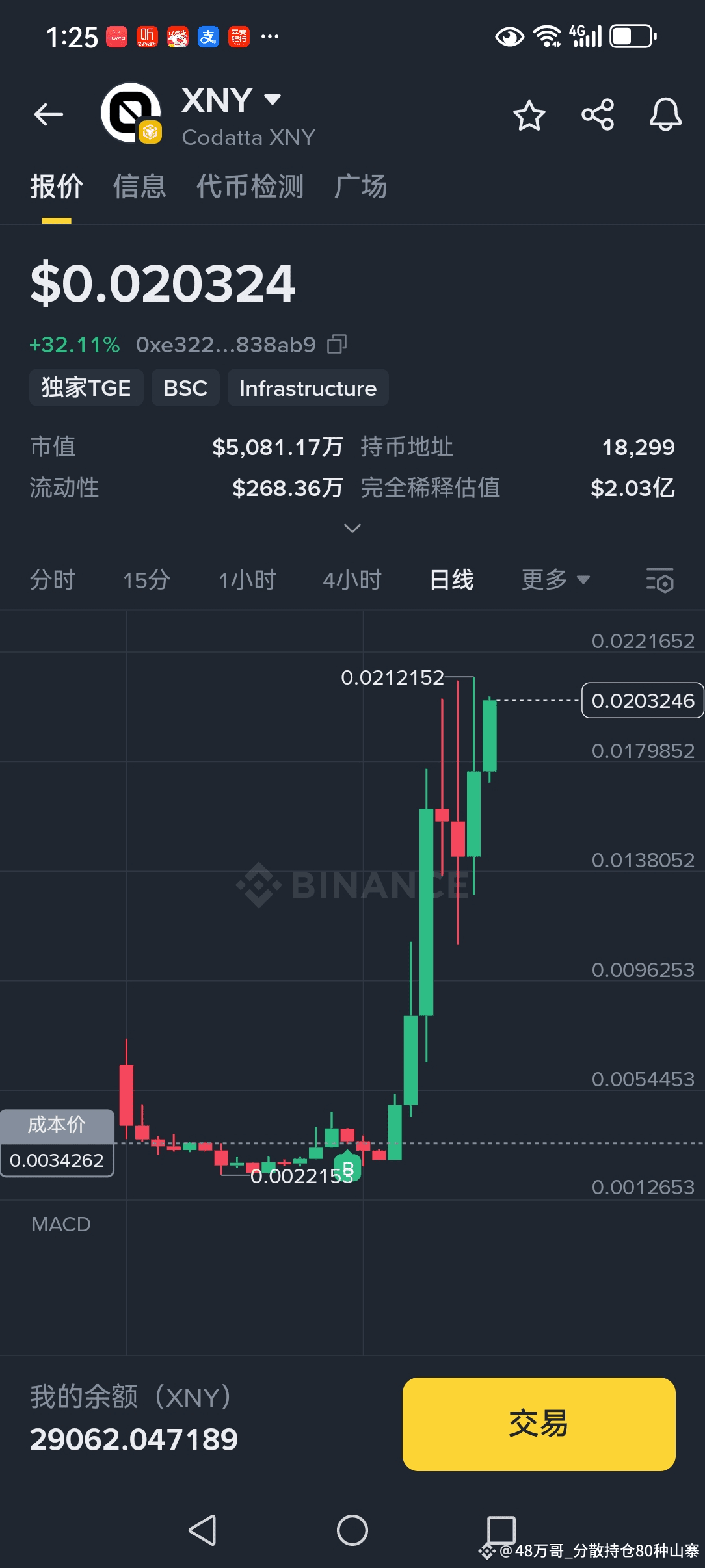Select the 分时 chart interval

53,579
